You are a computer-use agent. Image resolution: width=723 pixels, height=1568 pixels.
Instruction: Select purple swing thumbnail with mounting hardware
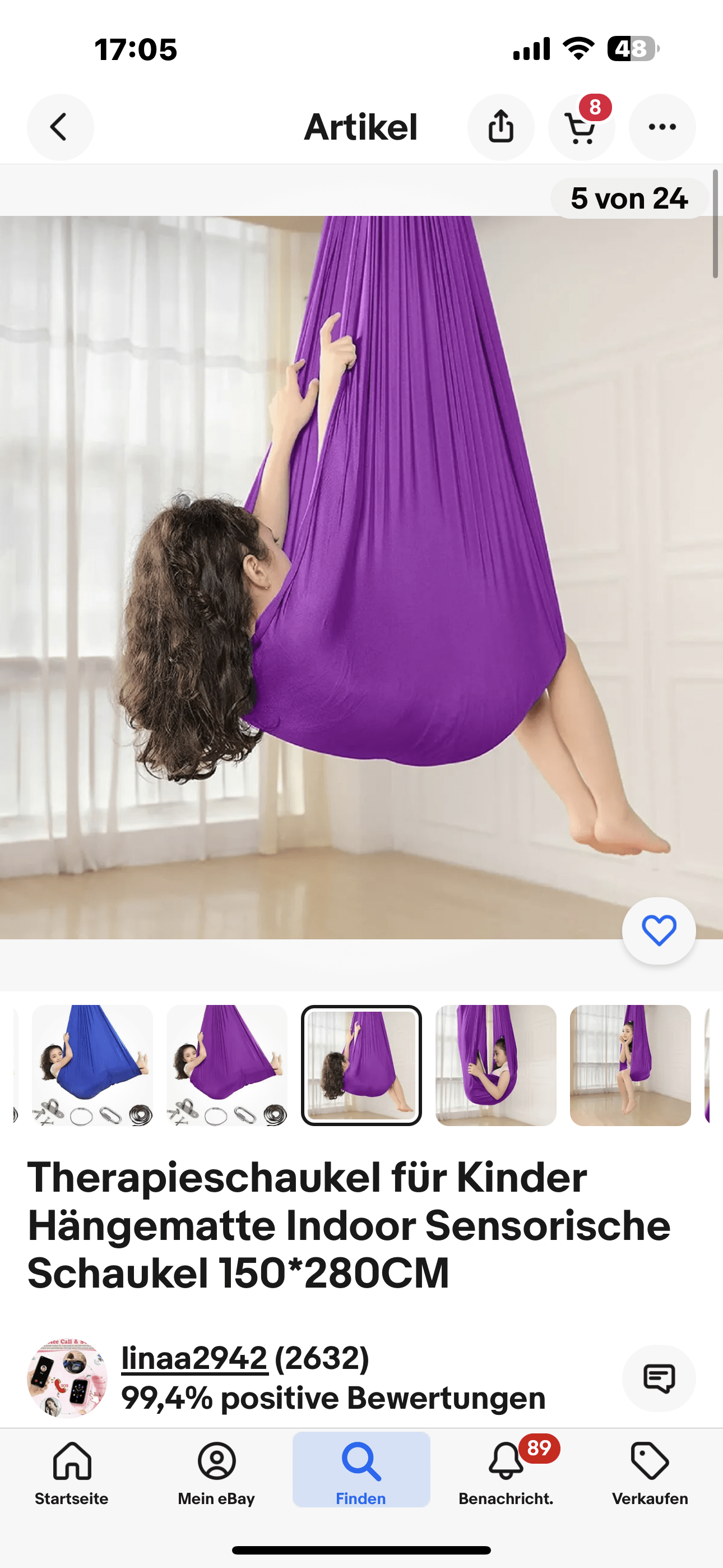[226, 1065]
